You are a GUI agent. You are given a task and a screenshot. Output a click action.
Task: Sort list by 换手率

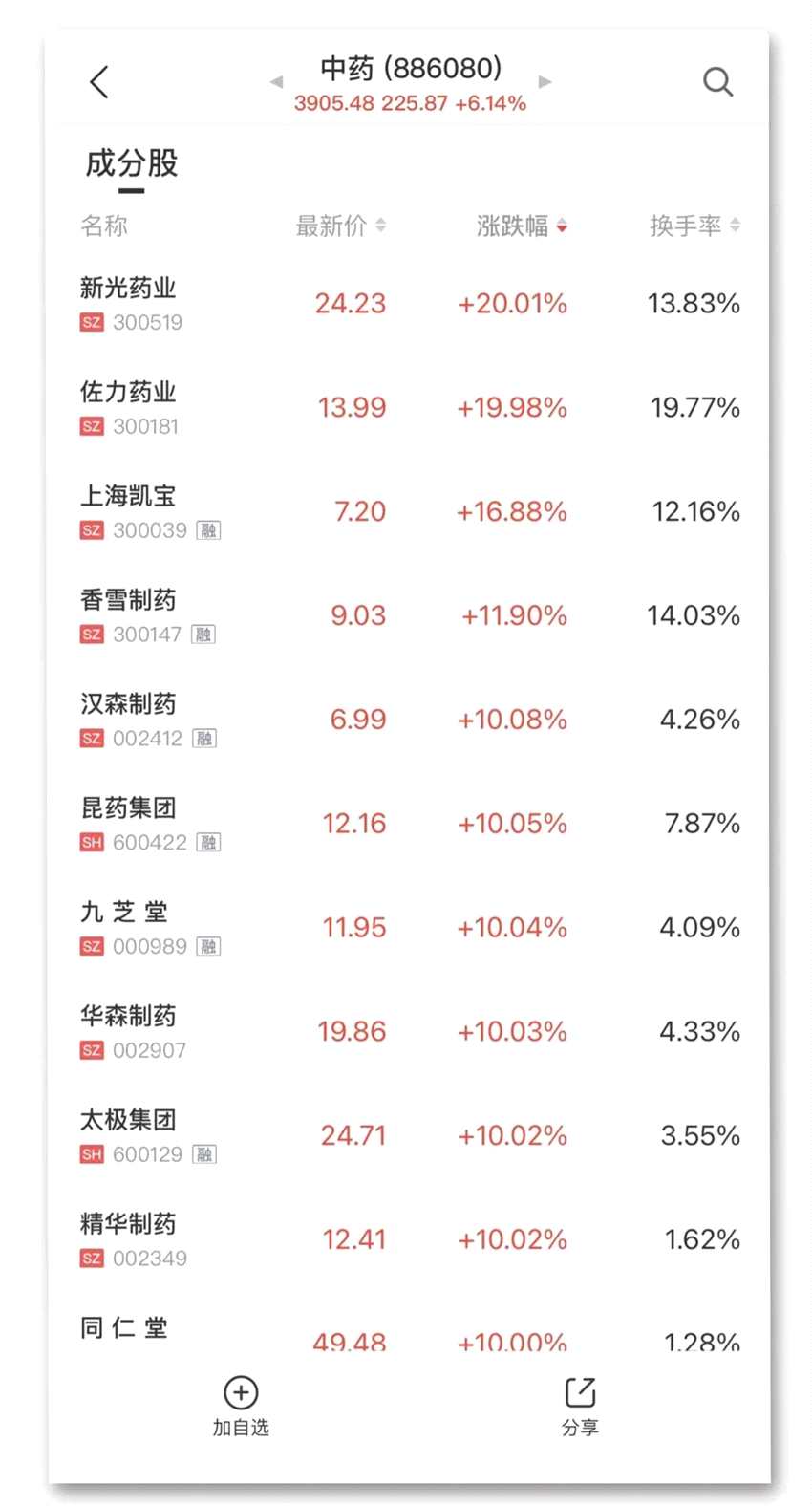pos(694,226)
